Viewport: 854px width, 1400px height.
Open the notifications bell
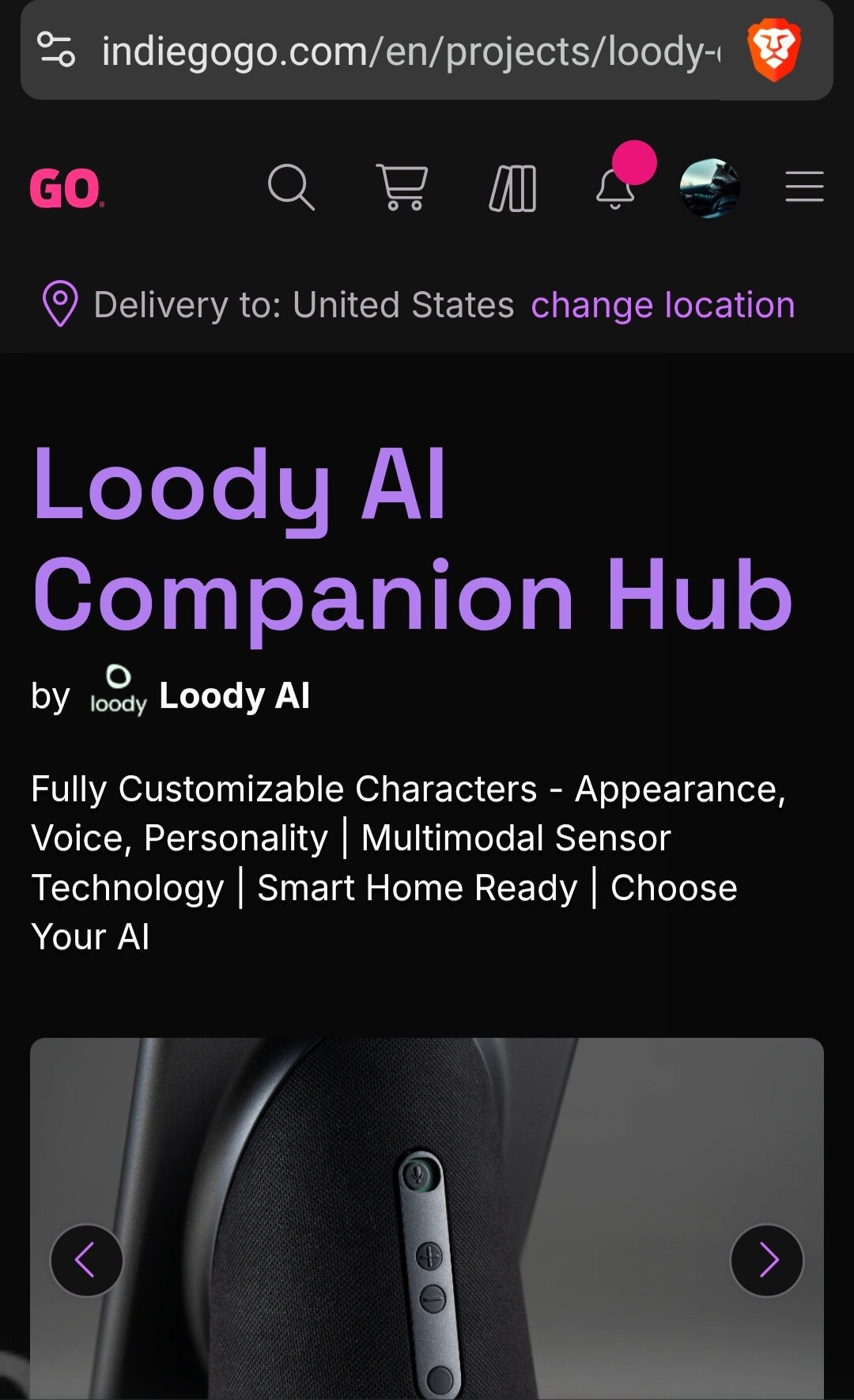coord(615,188)
